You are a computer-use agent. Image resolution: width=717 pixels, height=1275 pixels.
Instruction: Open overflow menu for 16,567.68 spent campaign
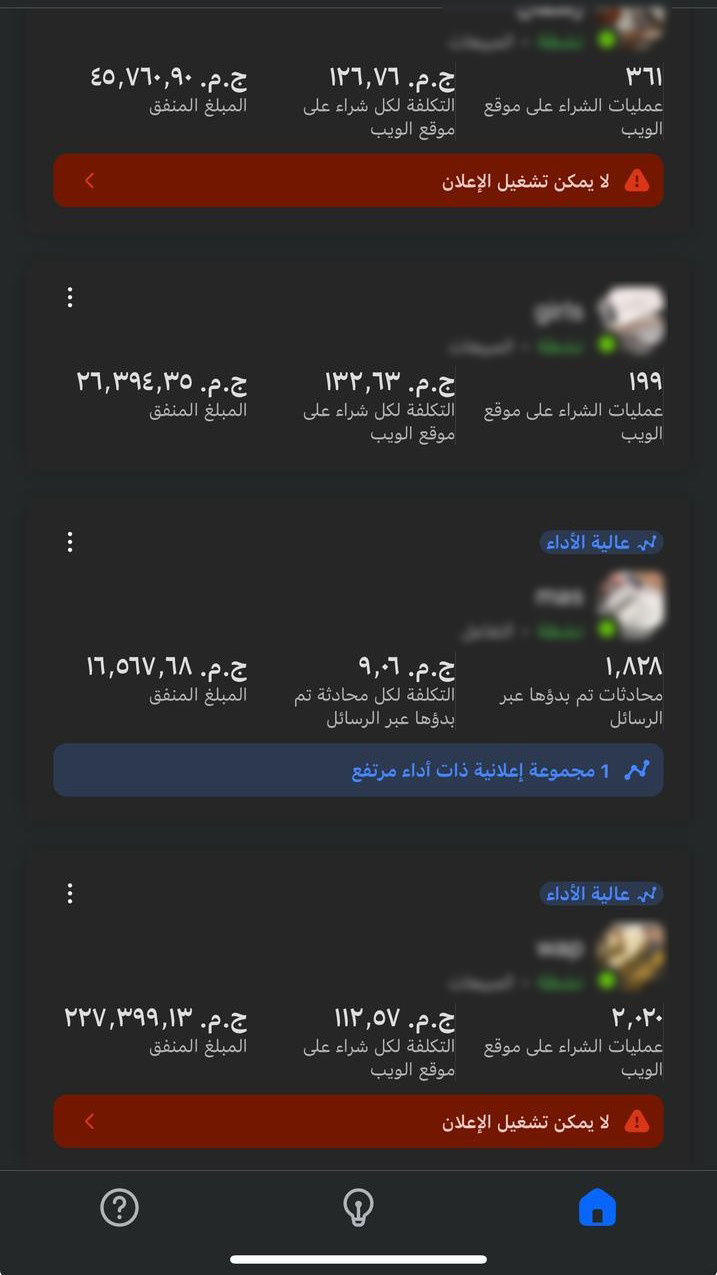pyautogui.click(x=70, y=542)
